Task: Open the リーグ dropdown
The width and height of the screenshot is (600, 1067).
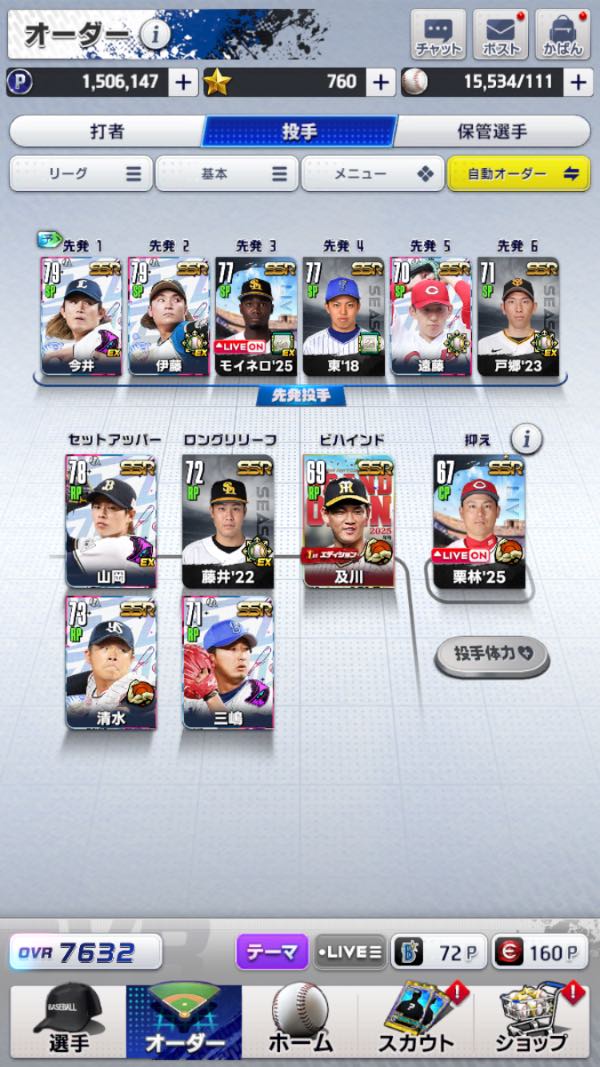Action: pos(81,174)
